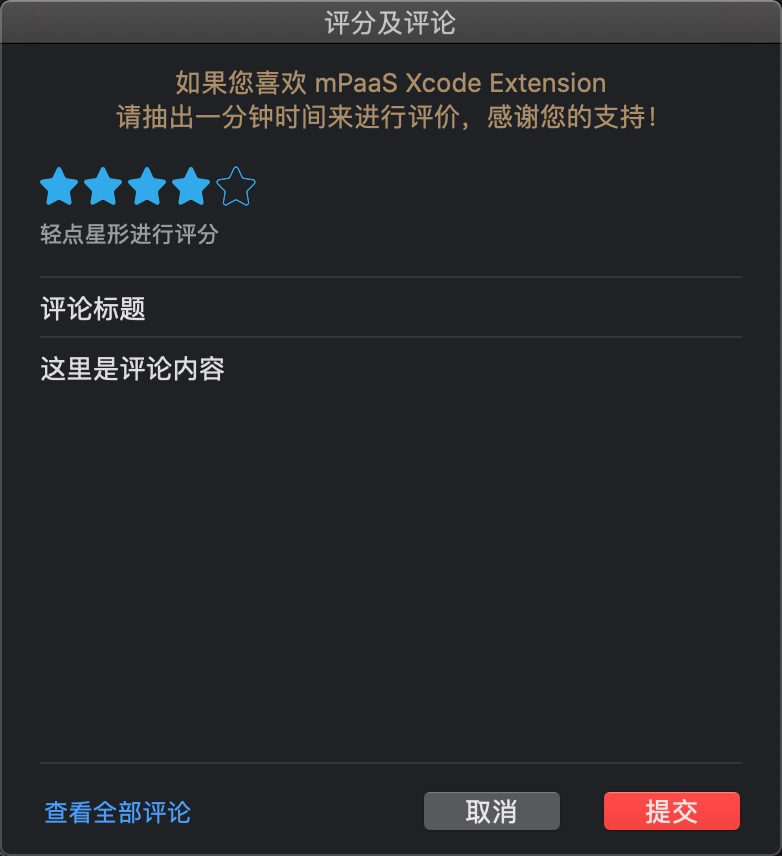Select the second star rating
The image size is (782, 856).
[x=103, y=187]
